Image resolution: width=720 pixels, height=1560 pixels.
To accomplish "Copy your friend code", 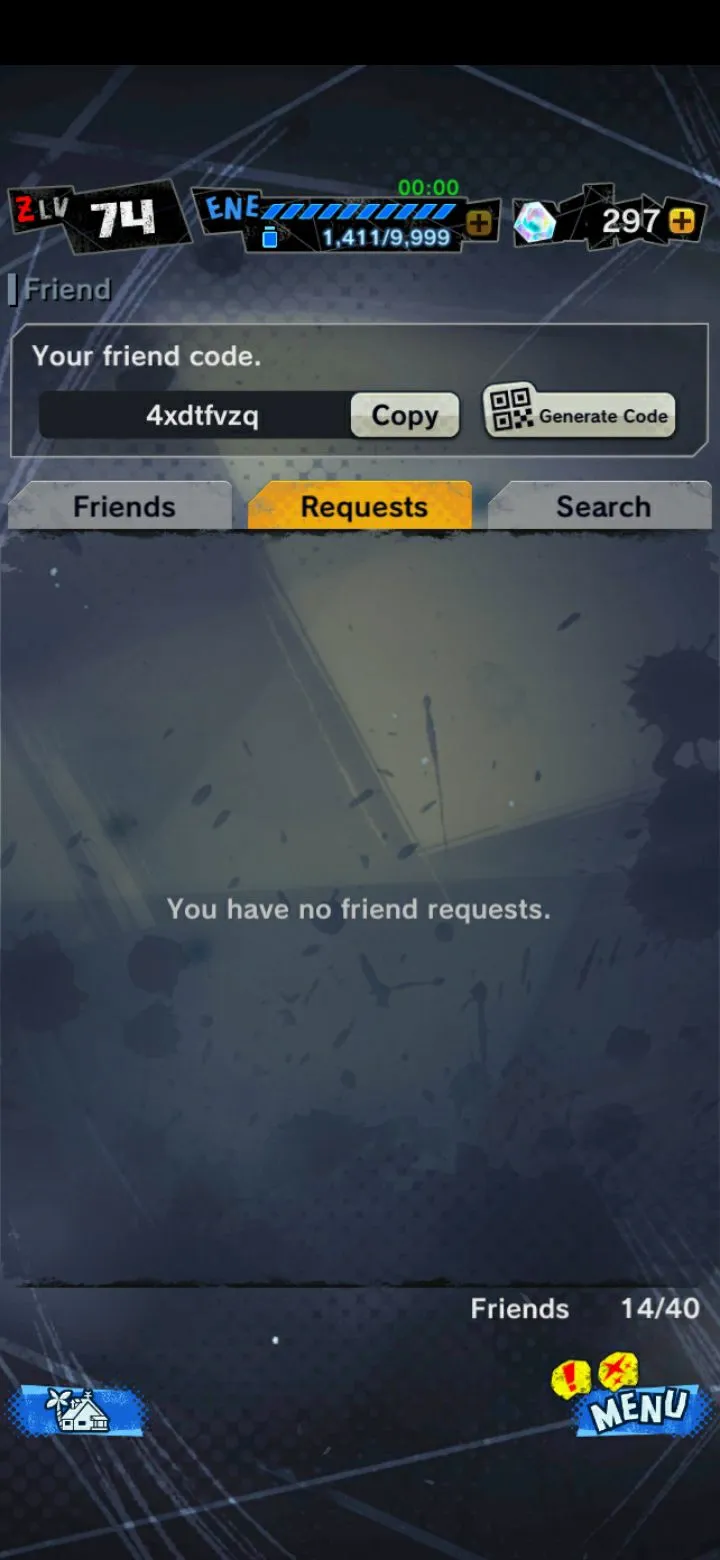I will pos(404,415).
